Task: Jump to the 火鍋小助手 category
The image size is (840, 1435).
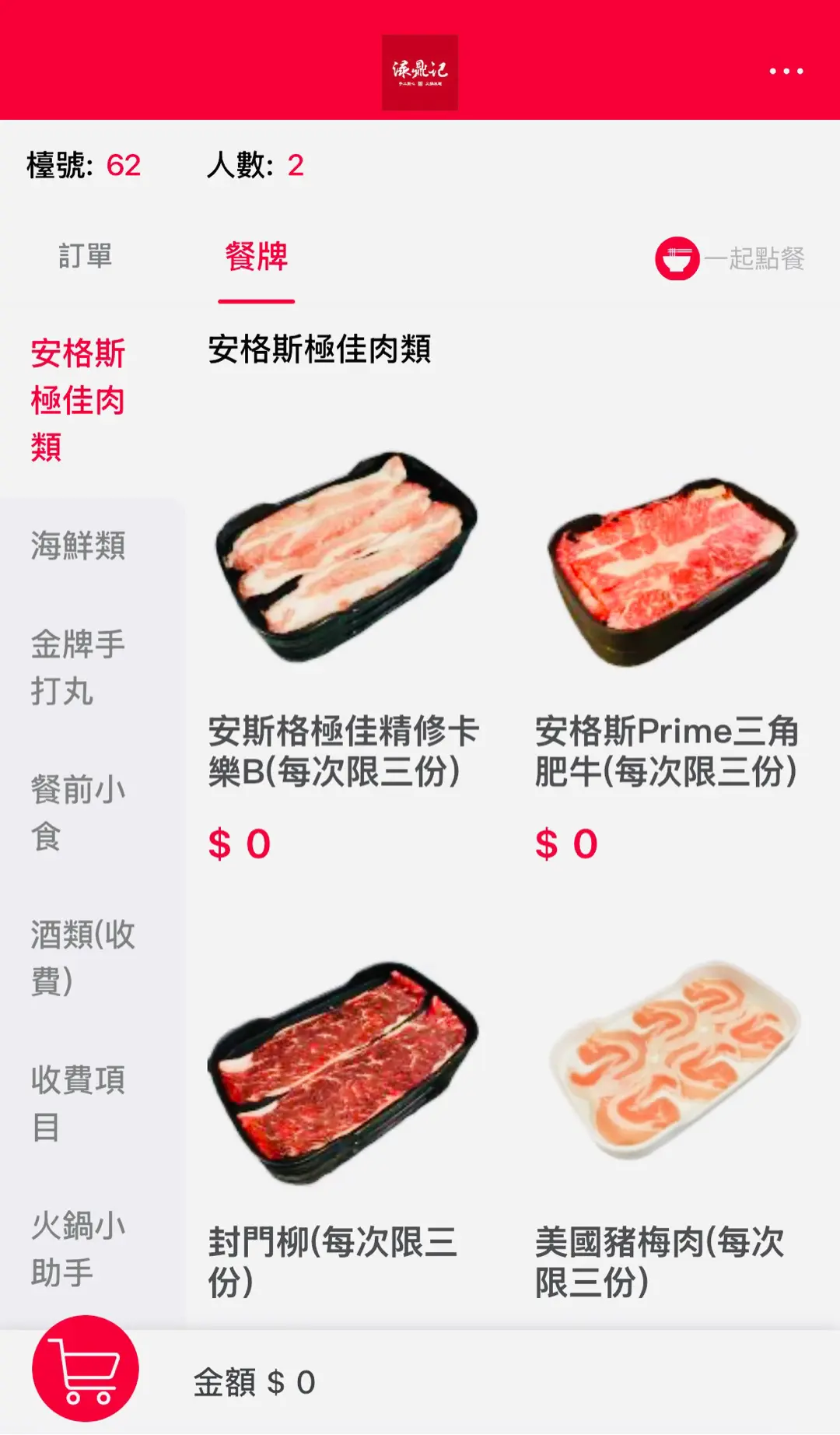Action: pos(78,1248)
